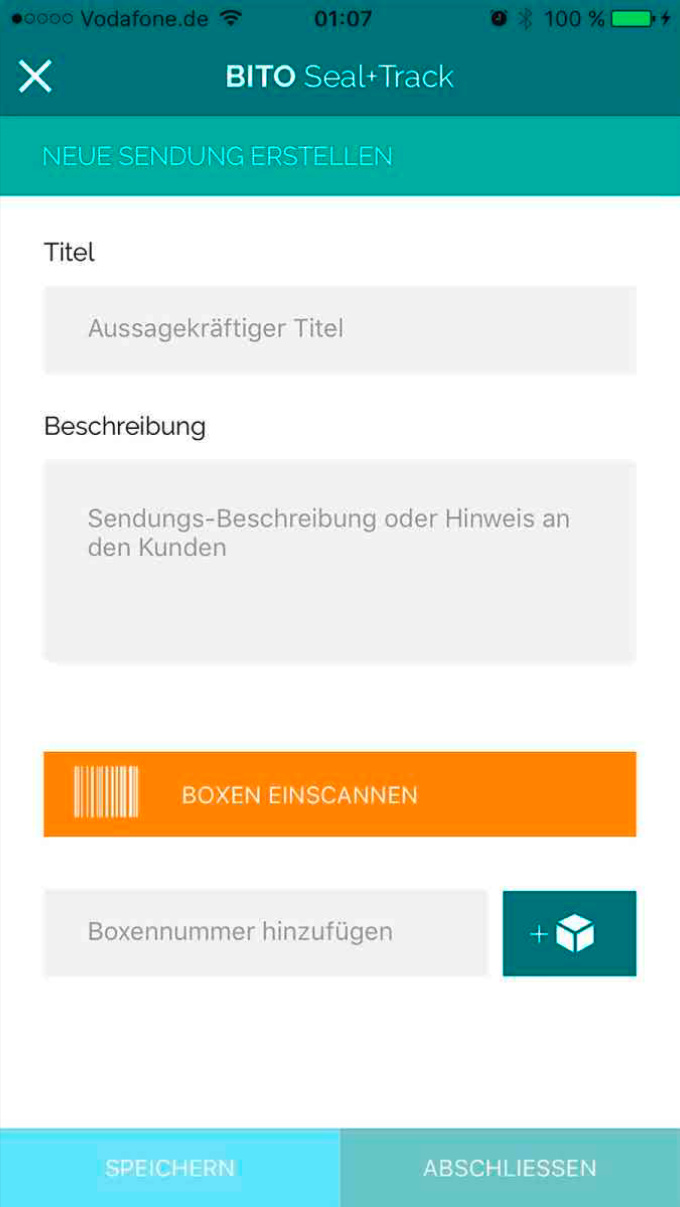Tap the Beschreibung text area
The width and height of the screenshot is (680, 1207).
coord(340,560)
